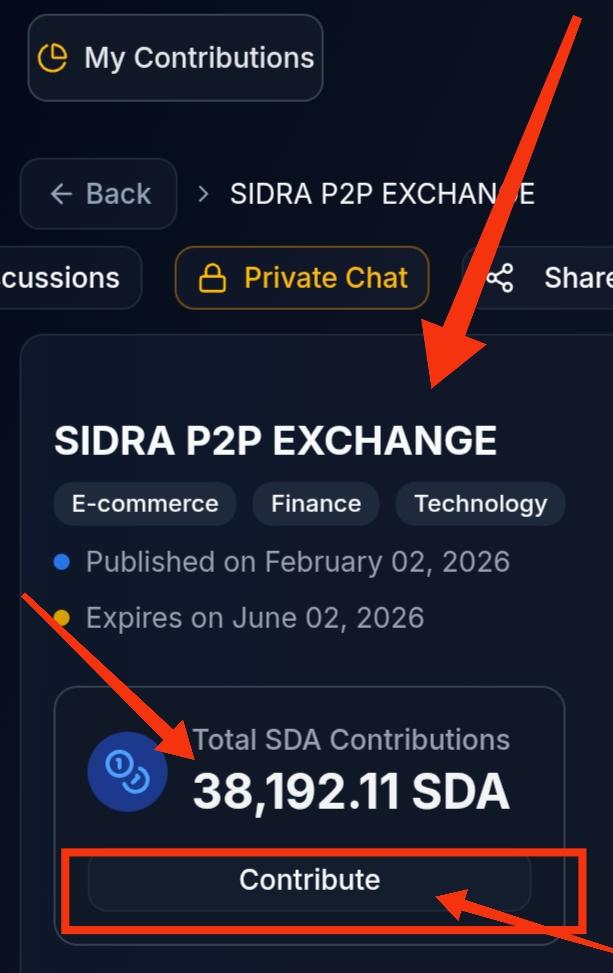Switch to the Discussions tab

point(65,278)
